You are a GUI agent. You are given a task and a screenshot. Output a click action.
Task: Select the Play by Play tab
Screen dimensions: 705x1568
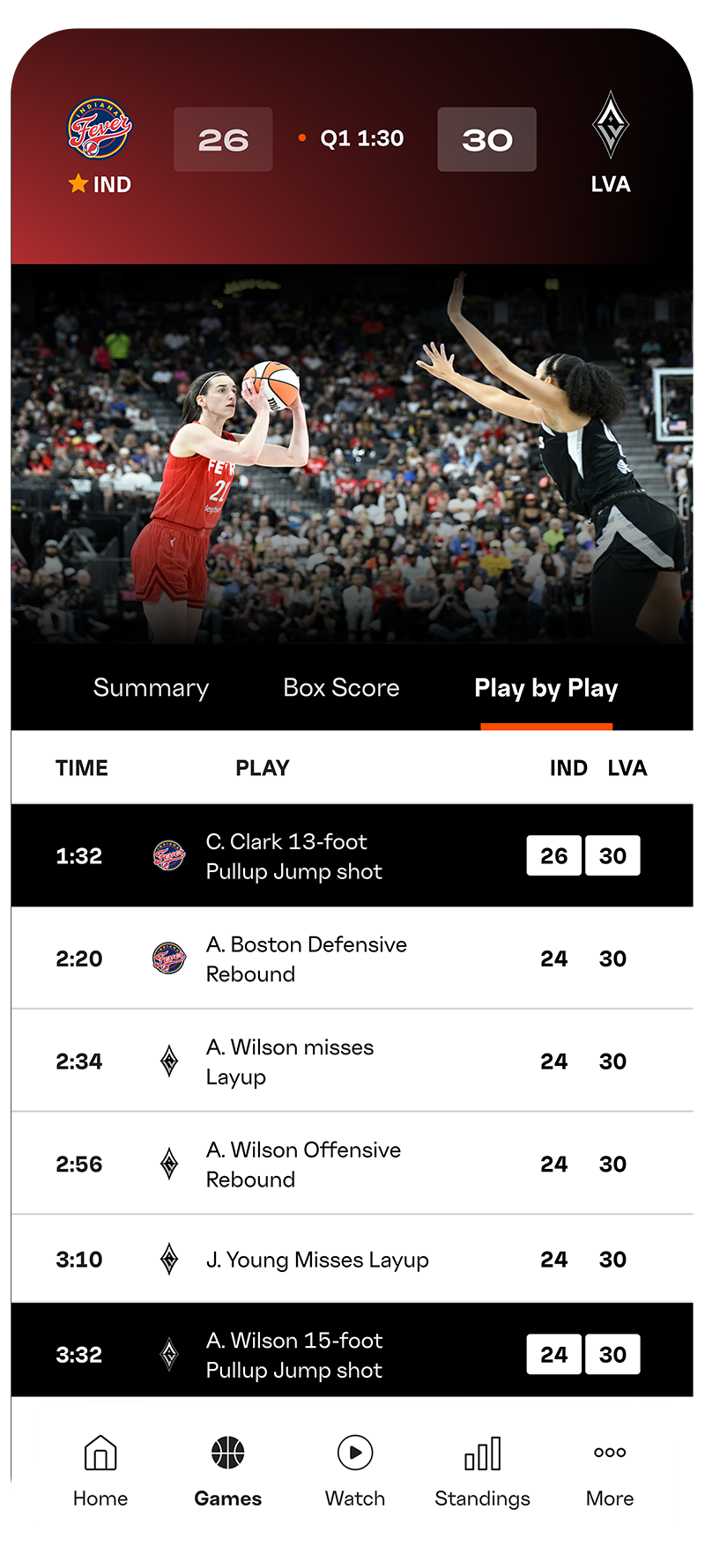click(545, 687)
